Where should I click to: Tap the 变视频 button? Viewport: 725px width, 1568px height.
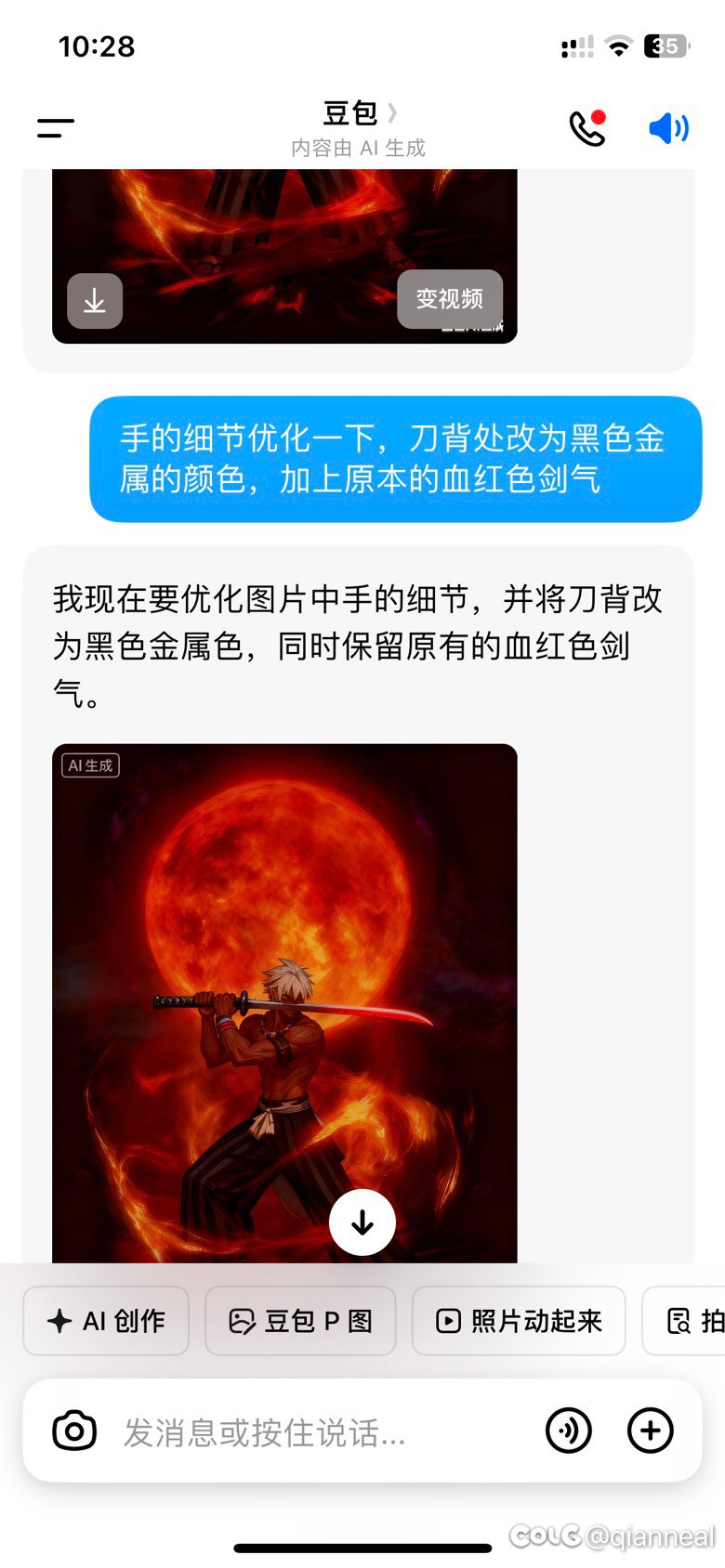pos(450,299)
